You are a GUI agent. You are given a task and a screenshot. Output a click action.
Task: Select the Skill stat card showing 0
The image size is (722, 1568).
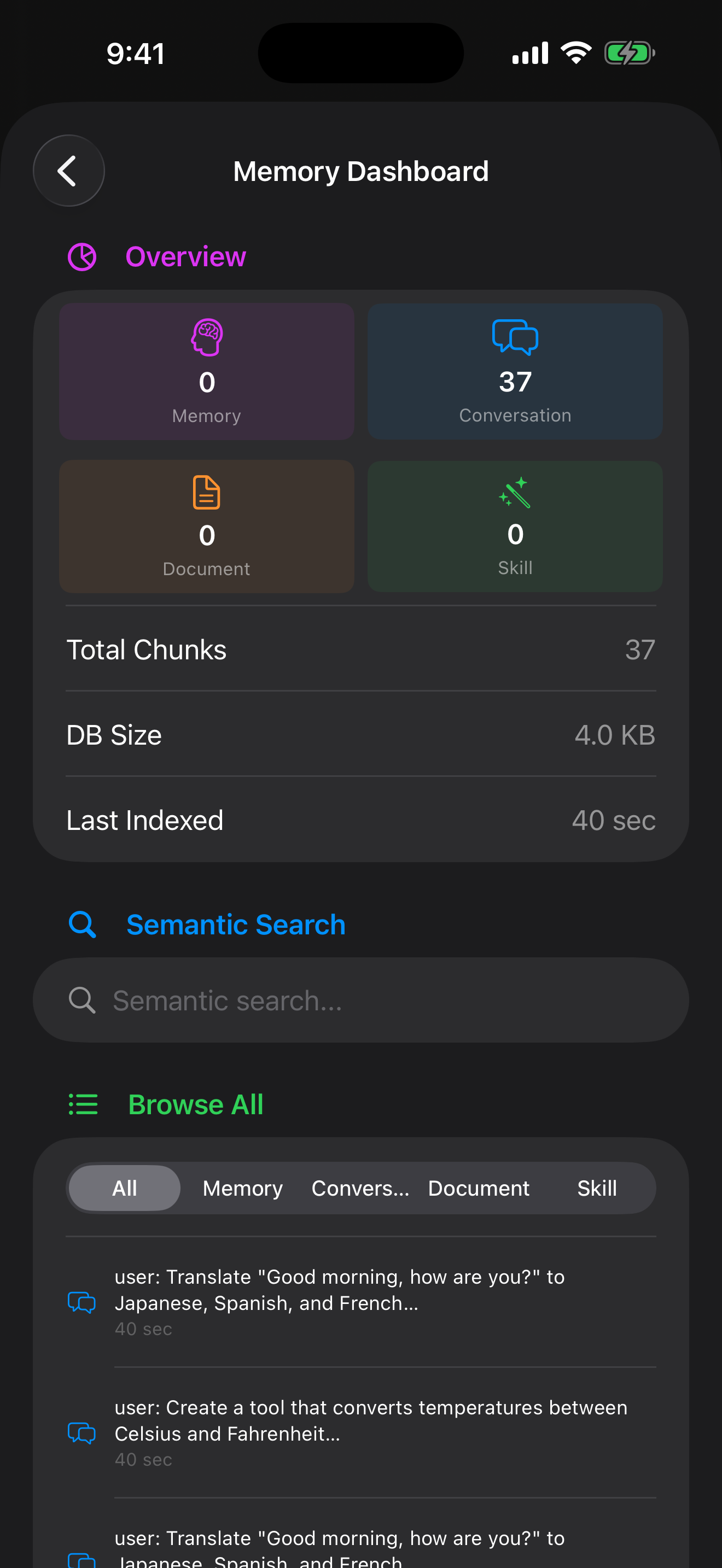click(514, 526)
